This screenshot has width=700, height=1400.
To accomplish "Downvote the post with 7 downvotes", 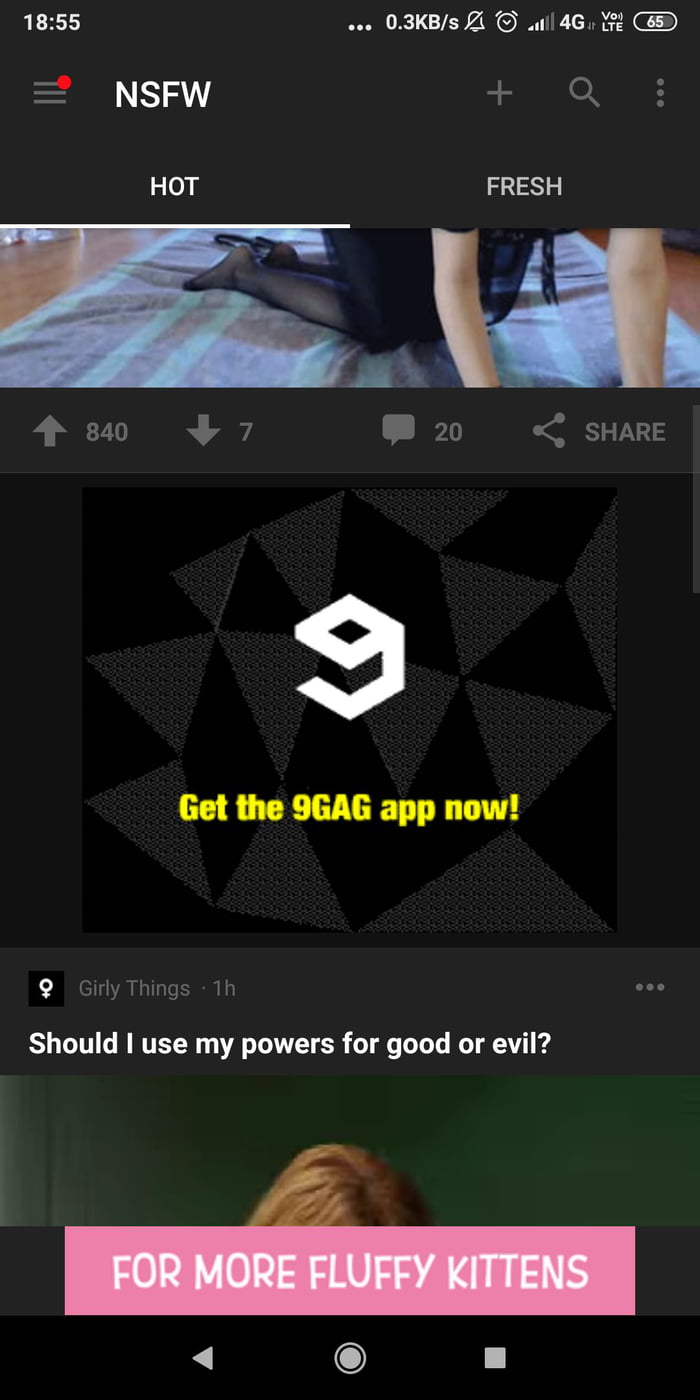I will [203, 432].
